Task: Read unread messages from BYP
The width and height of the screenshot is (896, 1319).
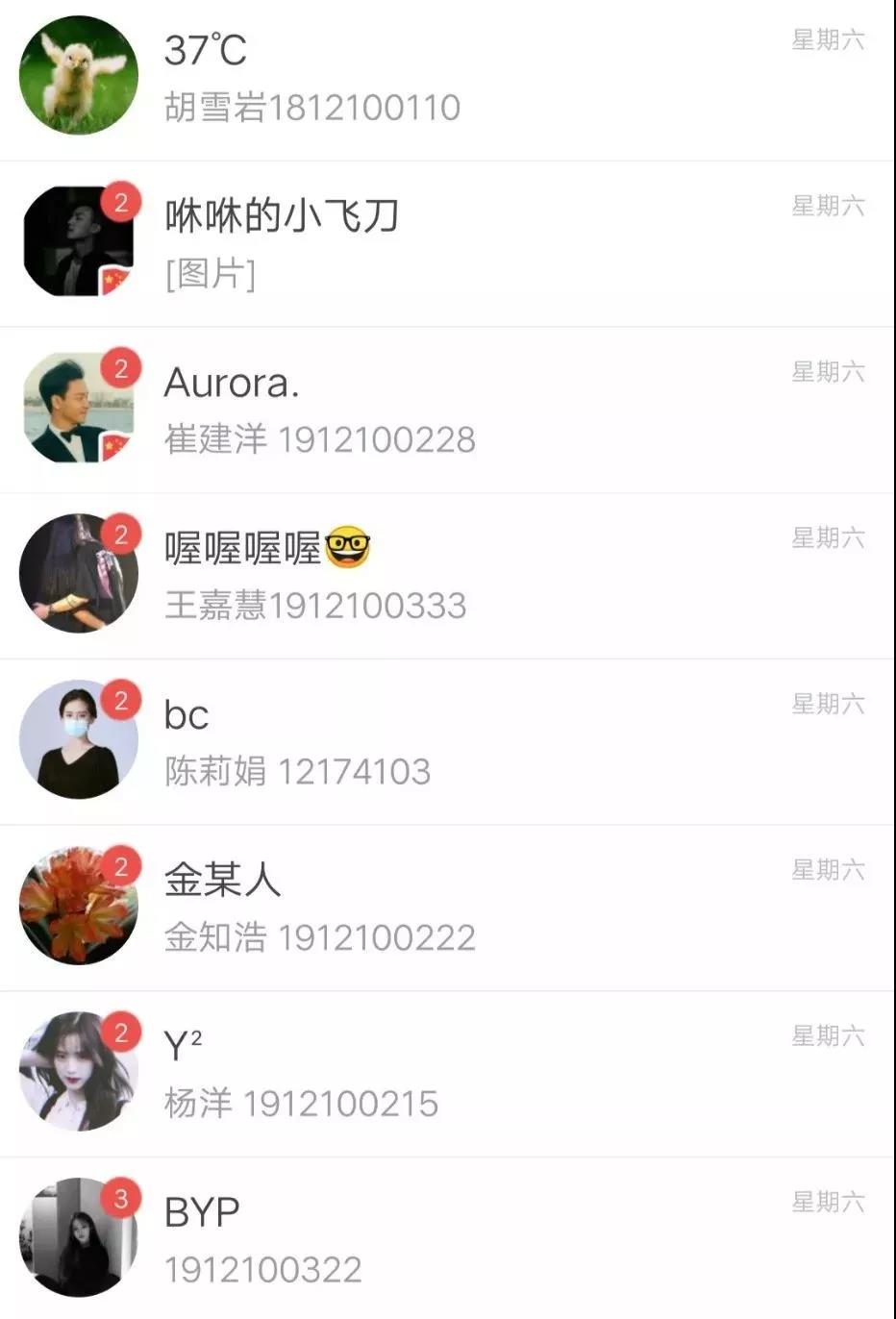Action: [x=447, y=1240]
